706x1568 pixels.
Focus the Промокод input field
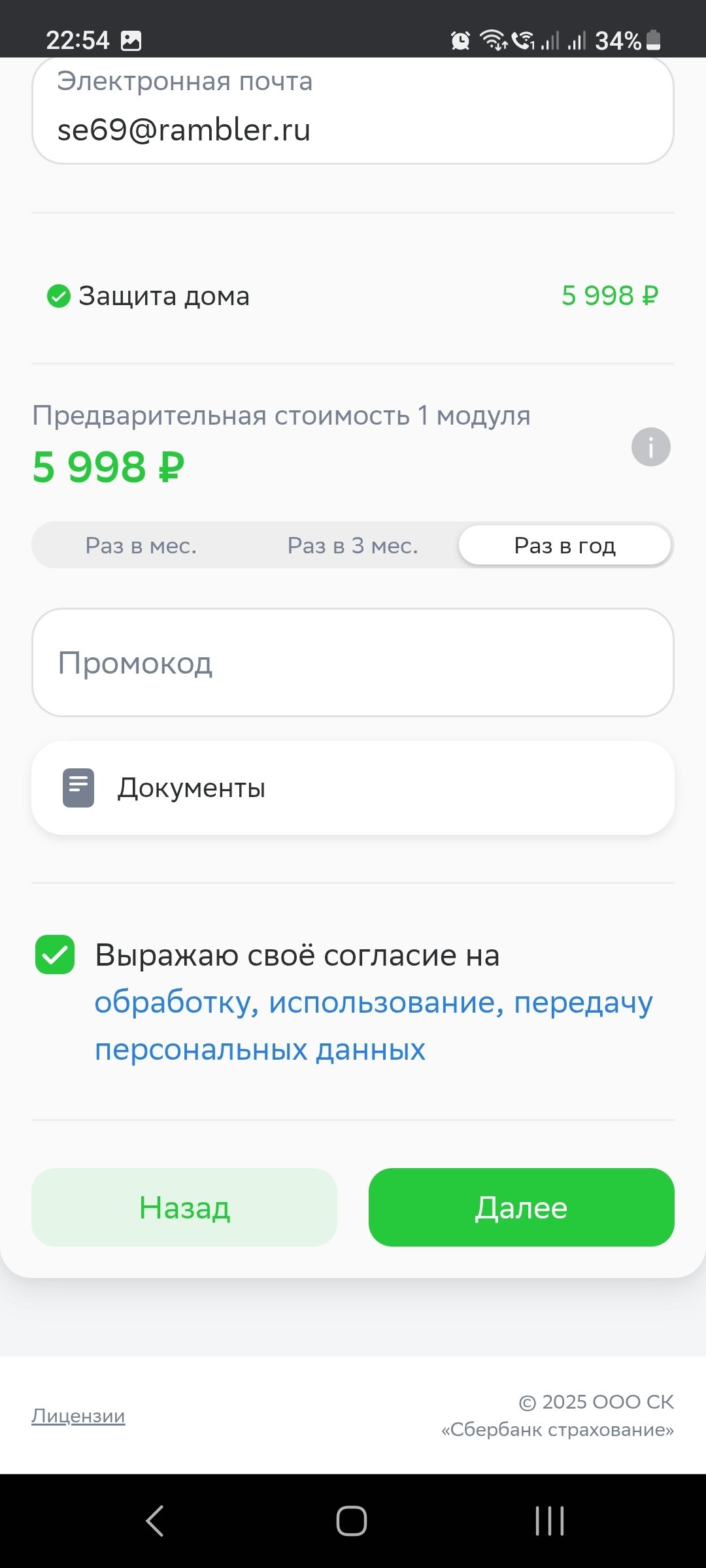(353, 663)
